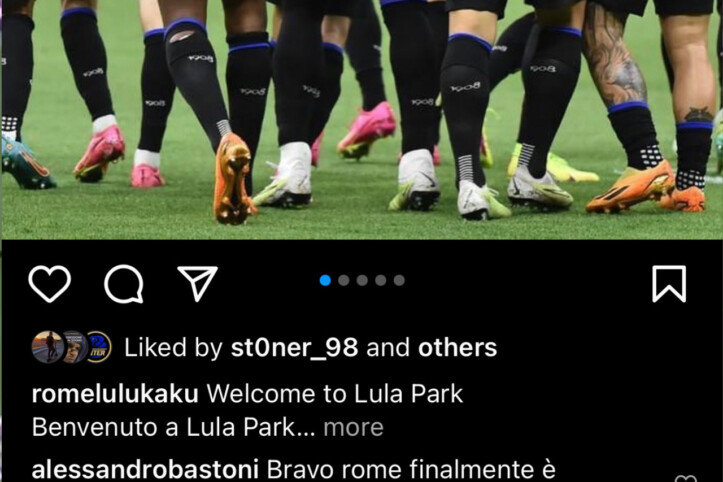
Task: Bookmark the Lula Park post
Action: tap(669, 283)
